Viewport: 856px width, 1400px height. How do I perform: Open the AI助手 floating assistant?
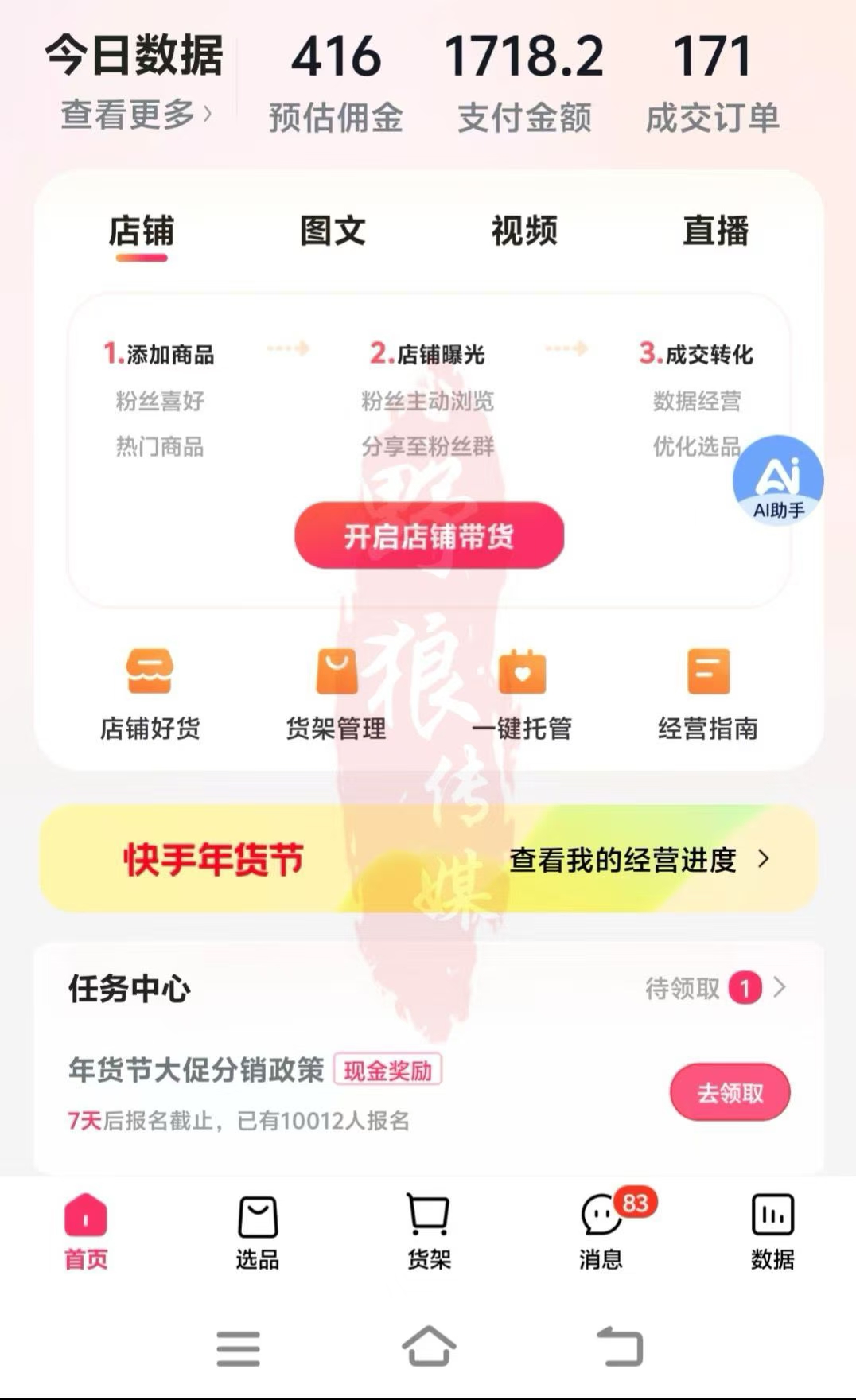point(777,480)
